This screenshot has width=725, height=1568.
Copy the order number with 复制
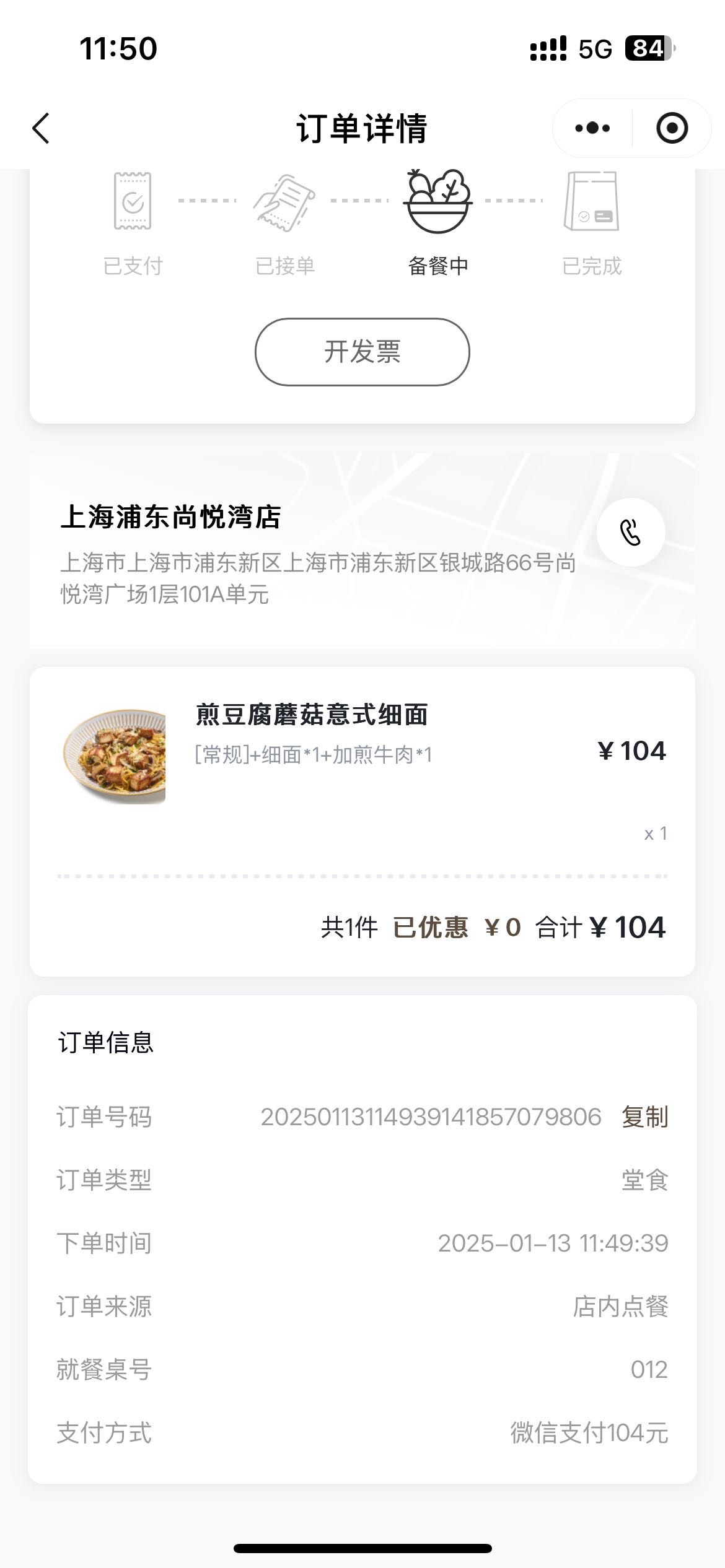click(x=645, y=1117)
